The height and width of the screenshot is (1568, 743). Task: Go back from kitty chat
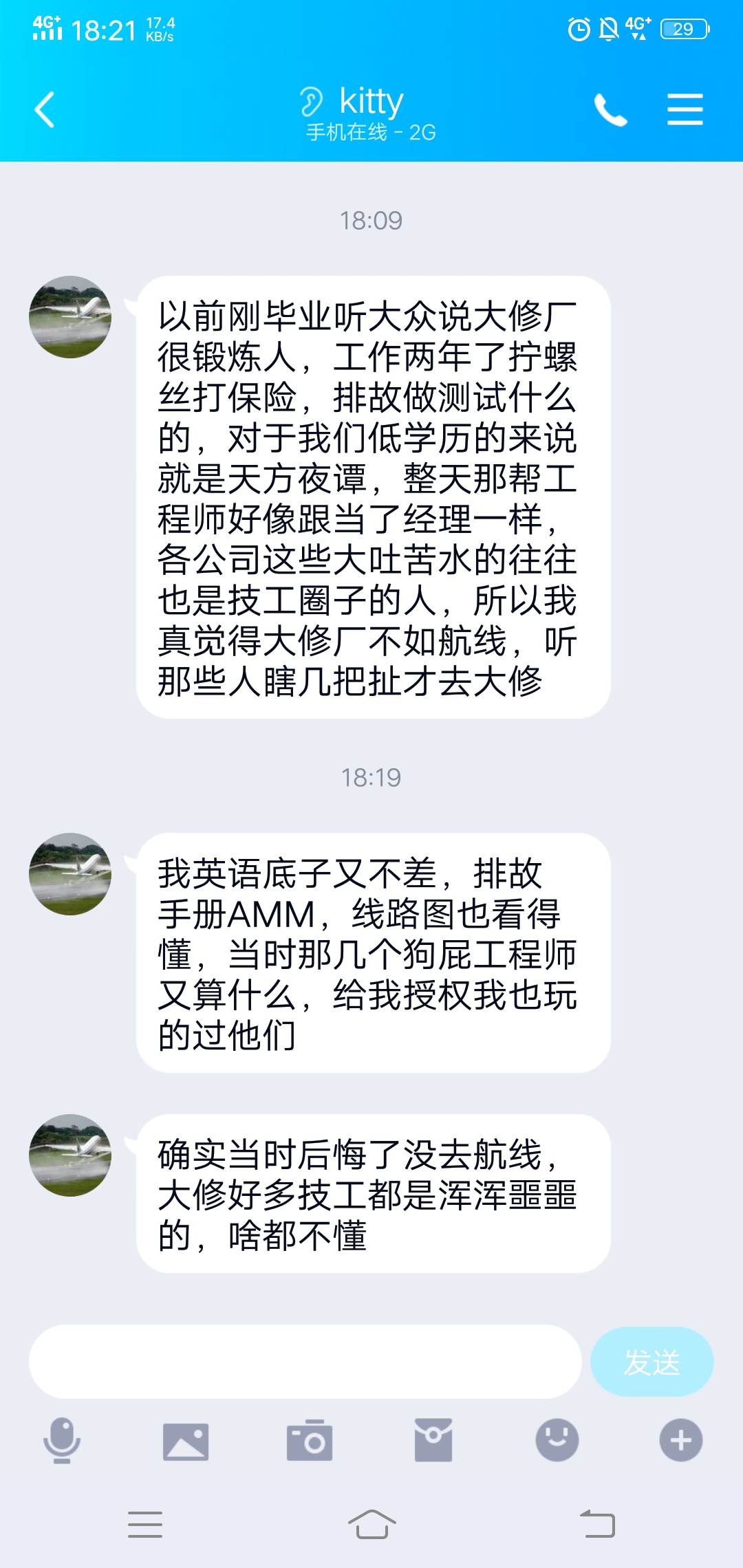click(x=45, y=110)
